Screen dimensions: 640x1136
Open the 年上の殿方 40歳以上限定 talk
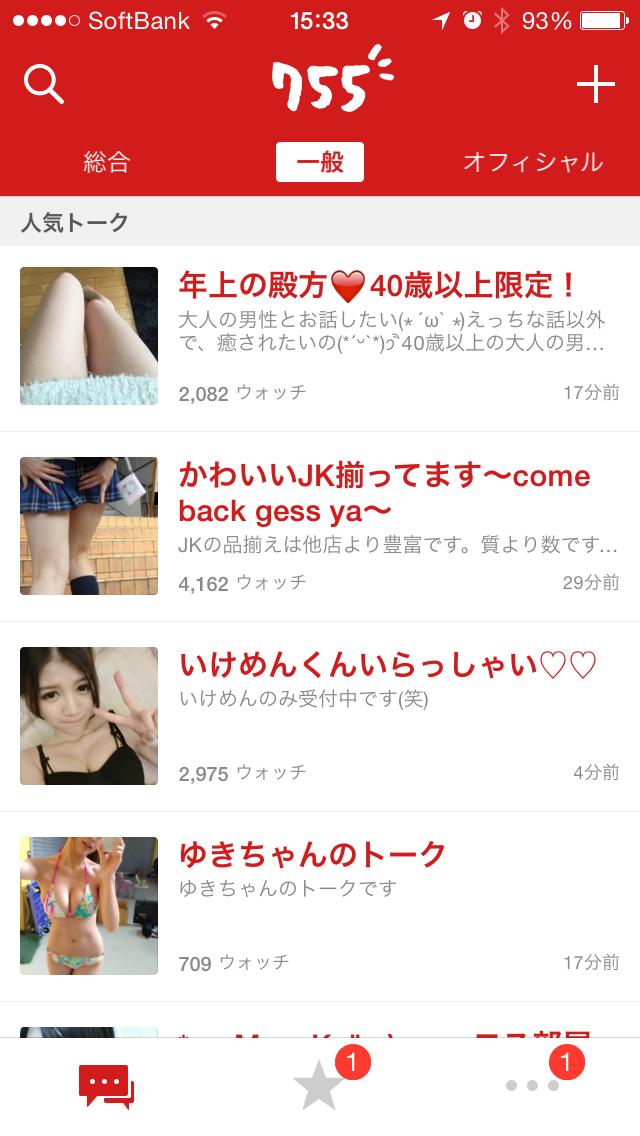[x=378, y=287]
